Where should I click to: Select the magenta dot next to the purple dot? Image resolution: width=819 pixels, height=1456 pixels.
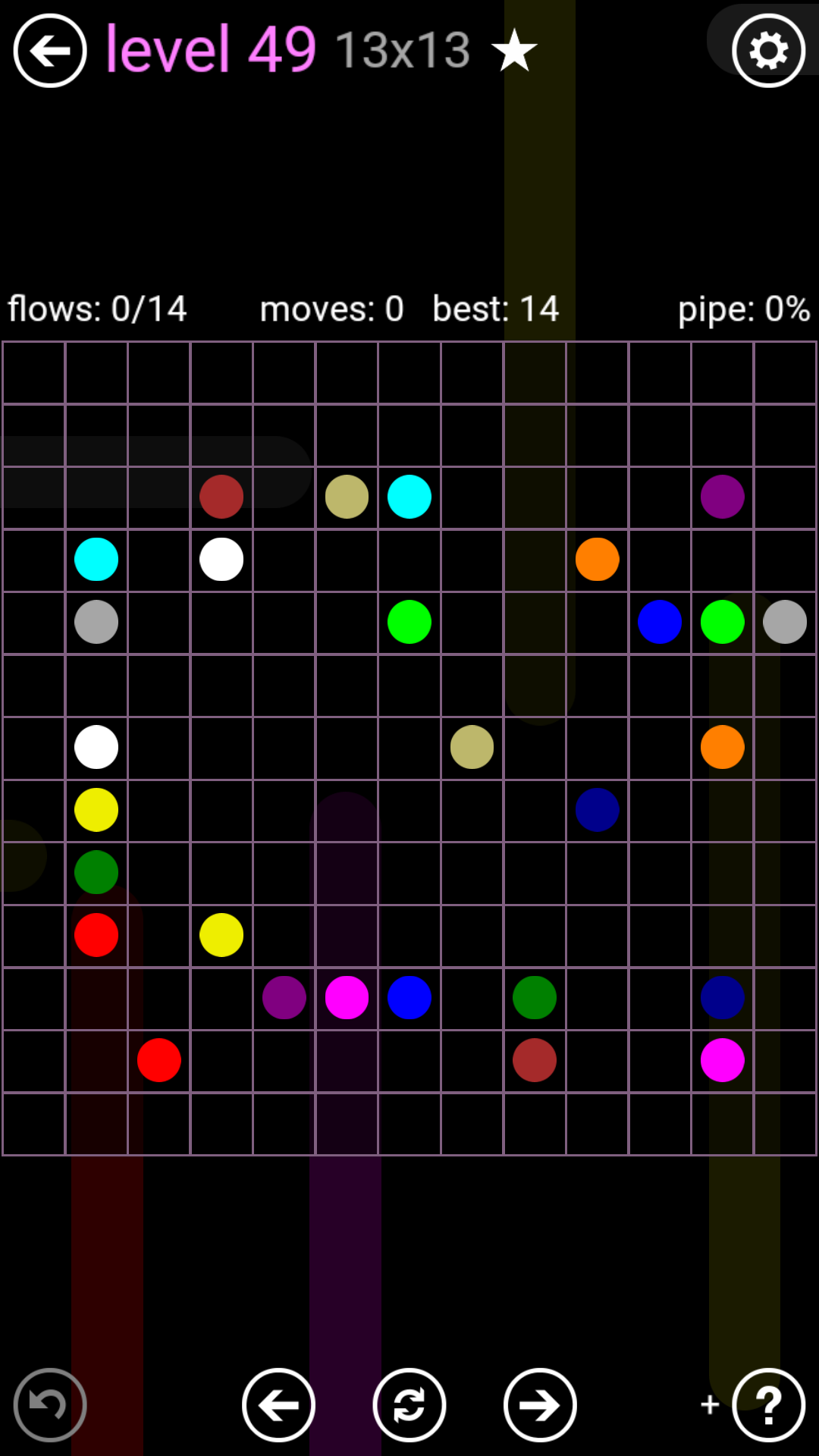(x=347, y=997)
